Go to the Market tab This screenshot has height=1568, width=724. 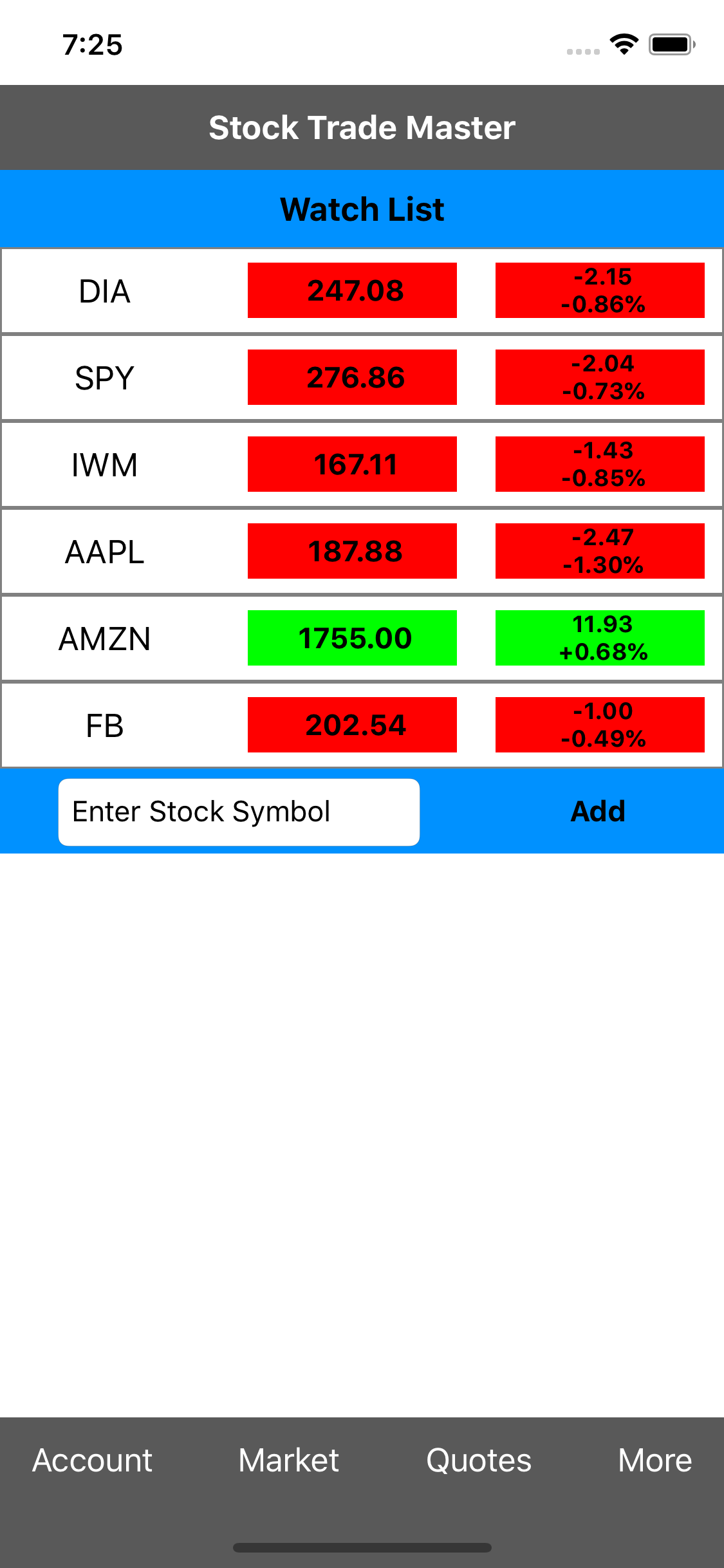point(288,1460)
